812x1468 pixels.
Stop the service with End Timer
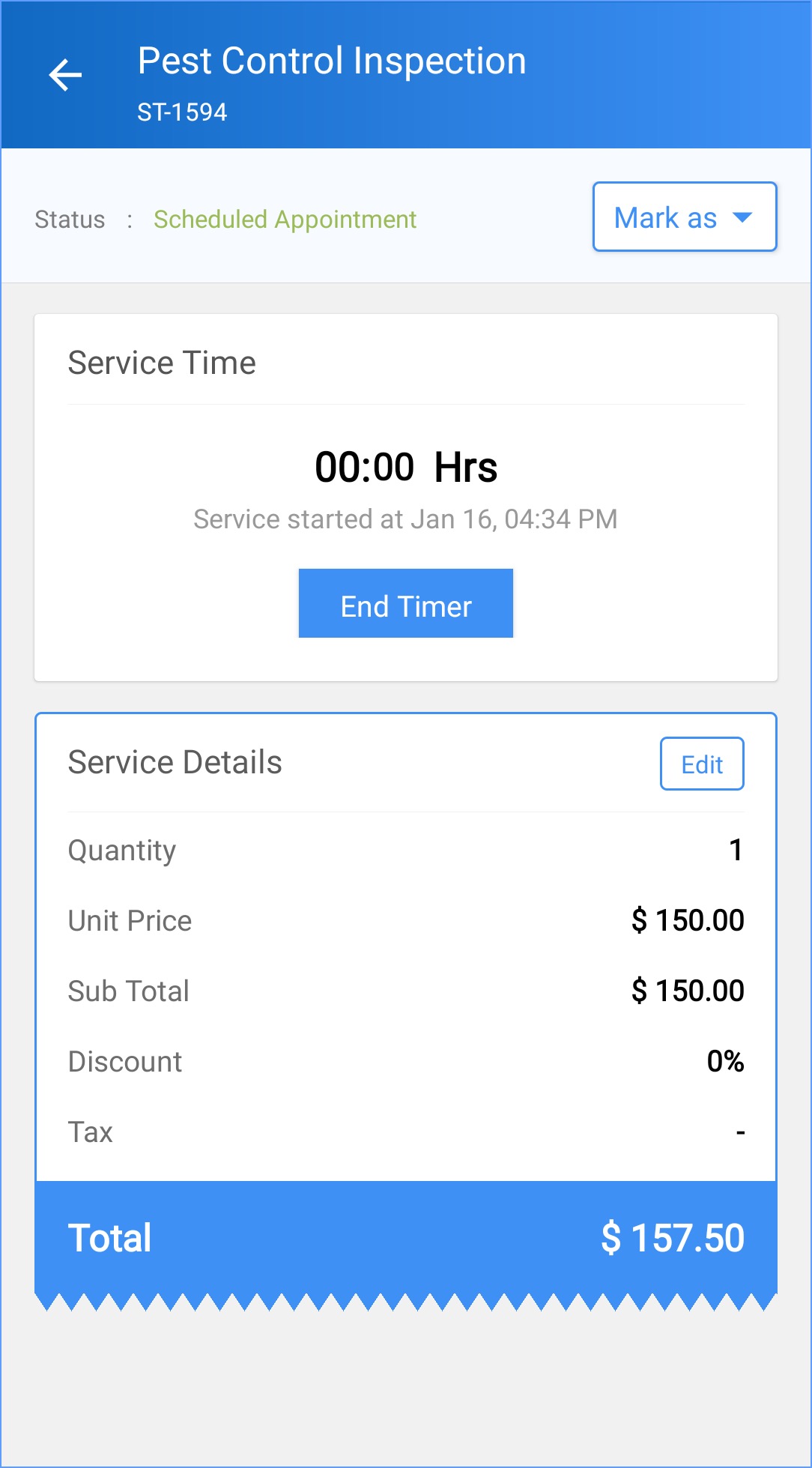pos(405,604)
